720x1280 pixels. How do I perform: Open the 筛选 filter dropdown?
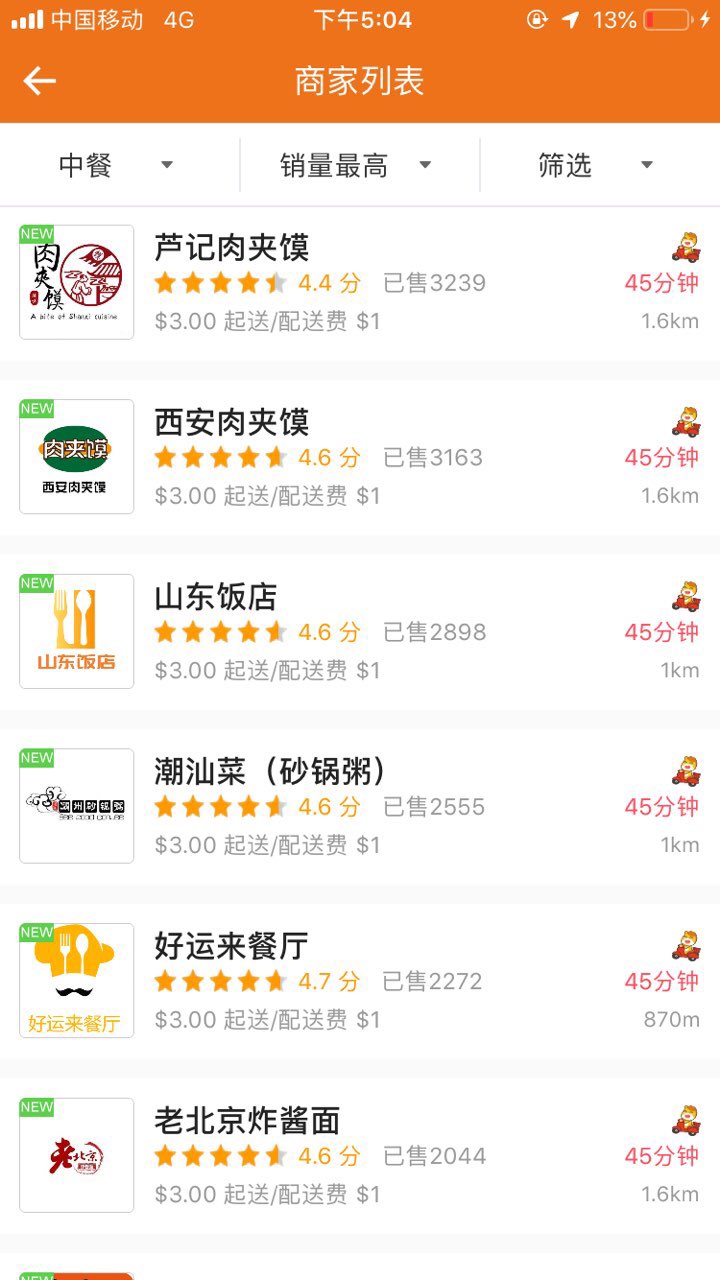pyautogui.click(x=598, y=165)
